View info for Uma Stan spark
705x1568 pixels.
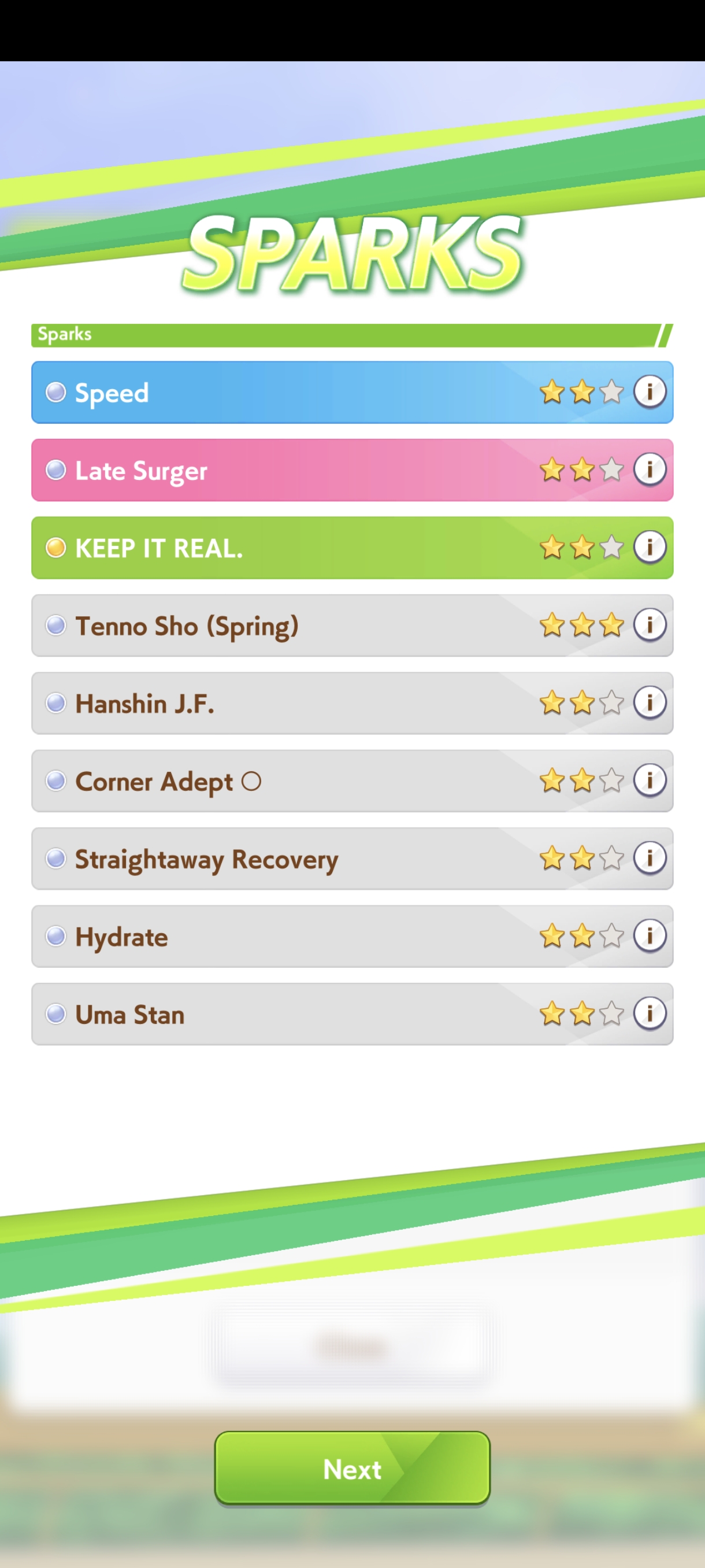coord(649,1014)
